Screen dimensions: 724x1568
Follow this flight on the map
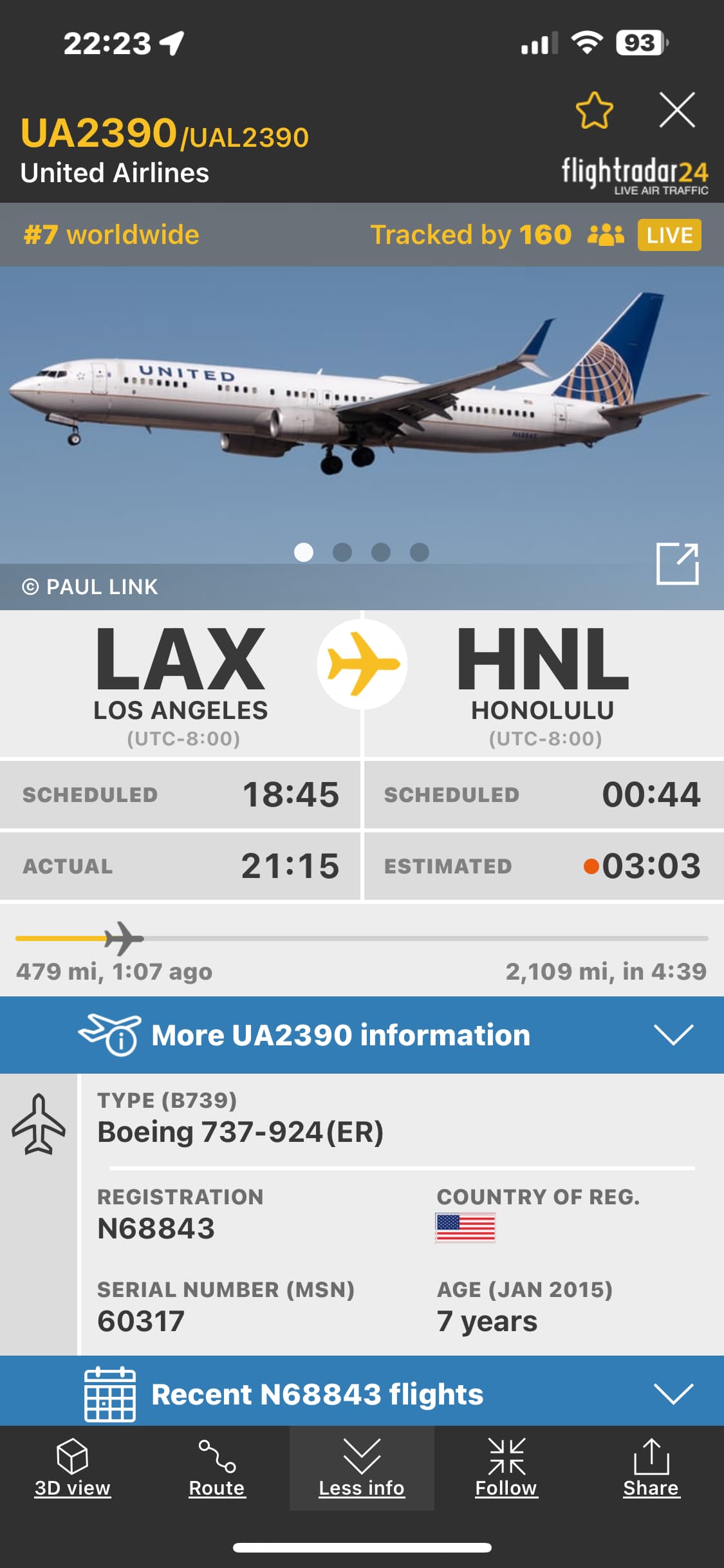[x=506, y=1468]
